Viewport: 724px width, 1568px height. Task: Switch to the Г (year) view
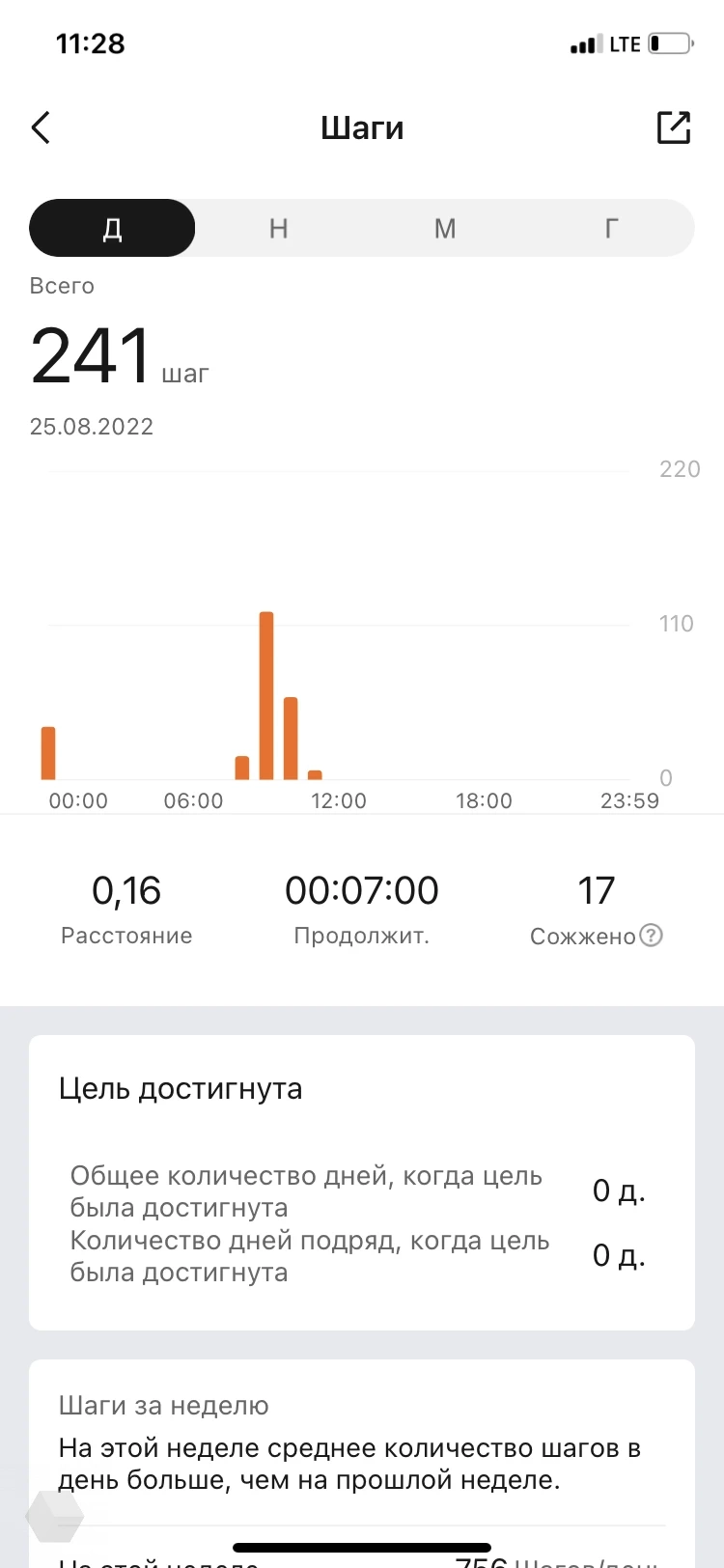tap(611, 229)
